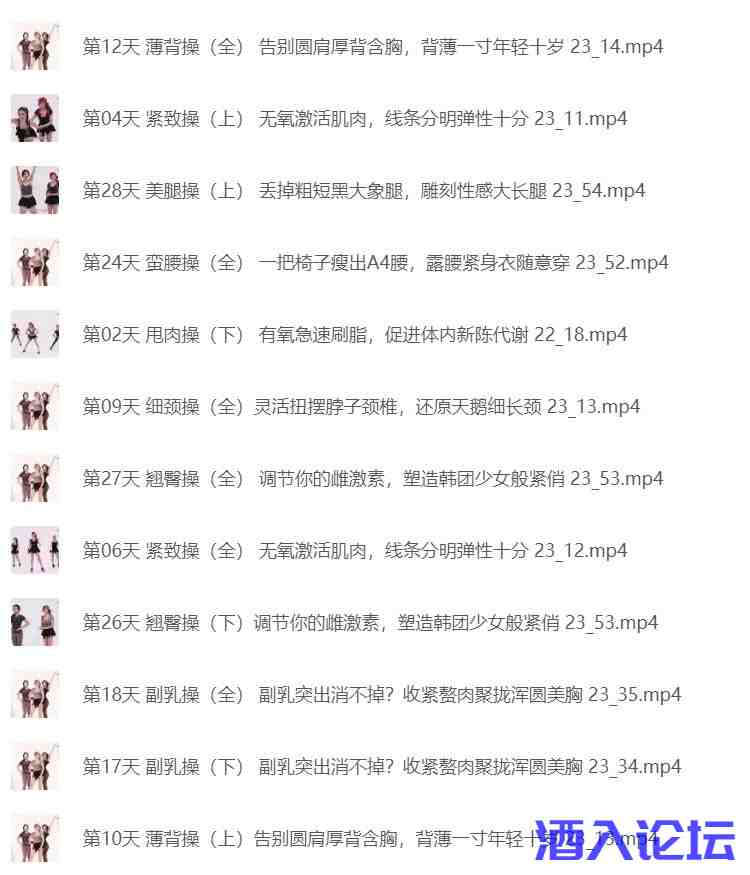Open 第02天 甩肉操（下） video
Screen dimensions: 750x875
coord(354,335)
